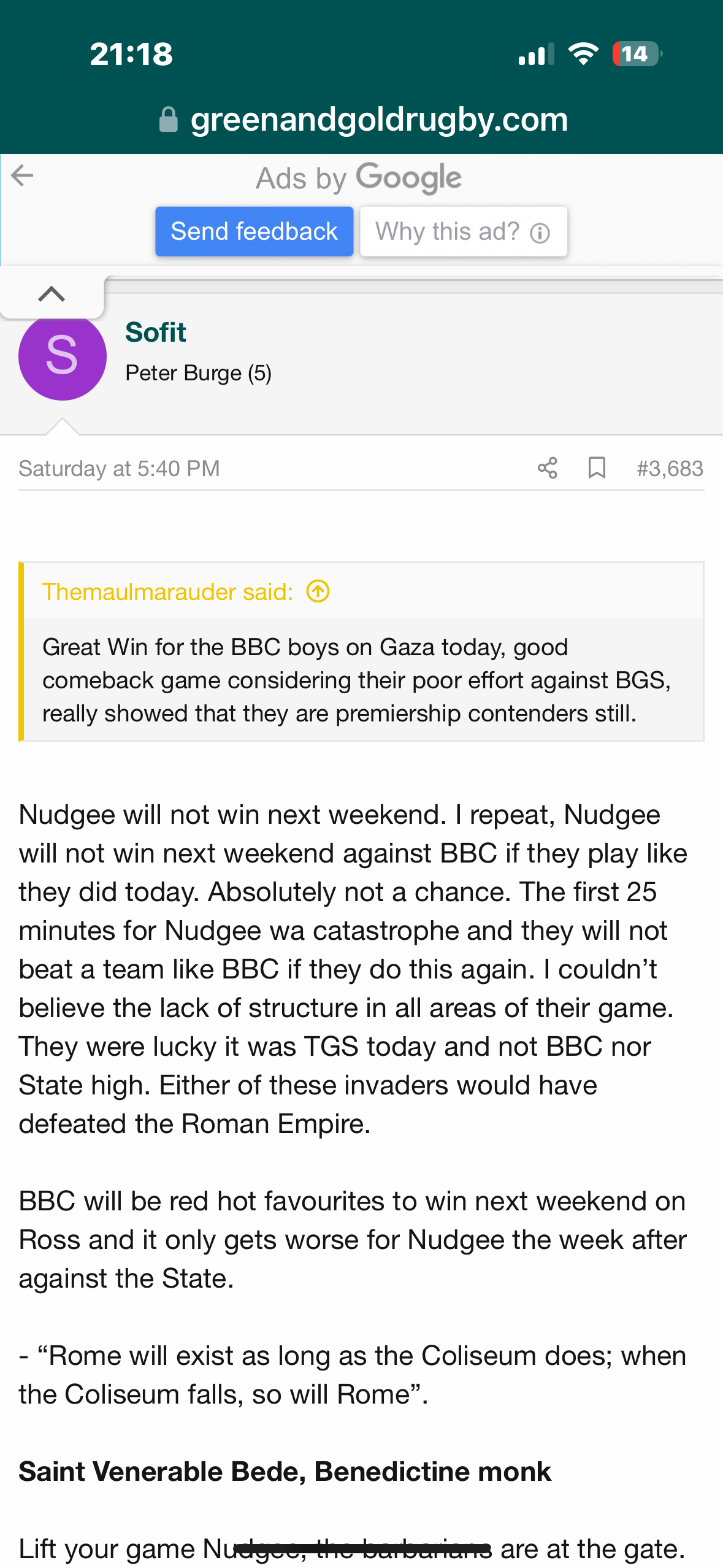Image resolution: width=723 pixels, height=1568 pixels.
Task: Jump to Themaulmarauder's quoted post
Action: point(318,591)
